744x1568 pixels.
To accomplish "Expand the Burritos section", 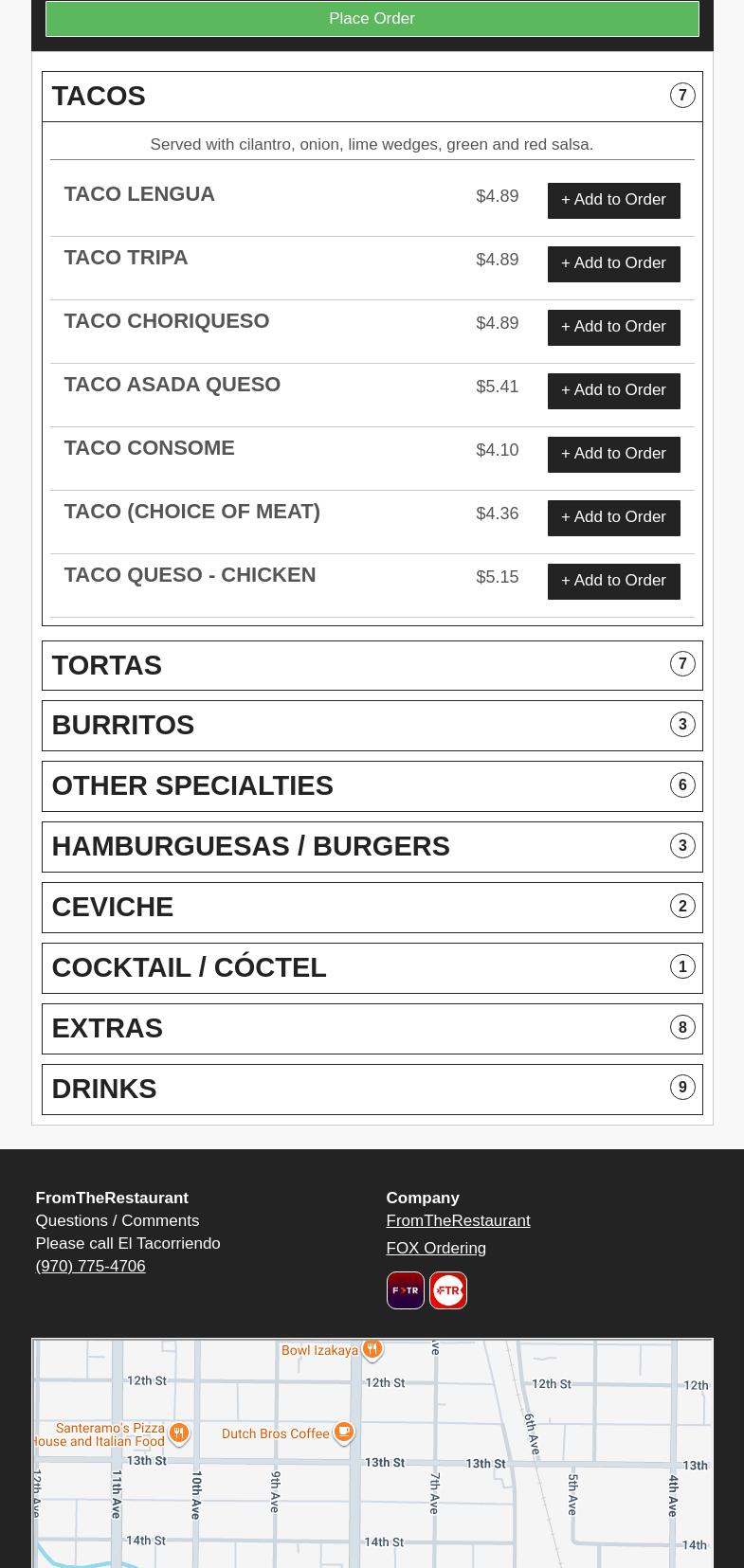I will pos(372,726).
